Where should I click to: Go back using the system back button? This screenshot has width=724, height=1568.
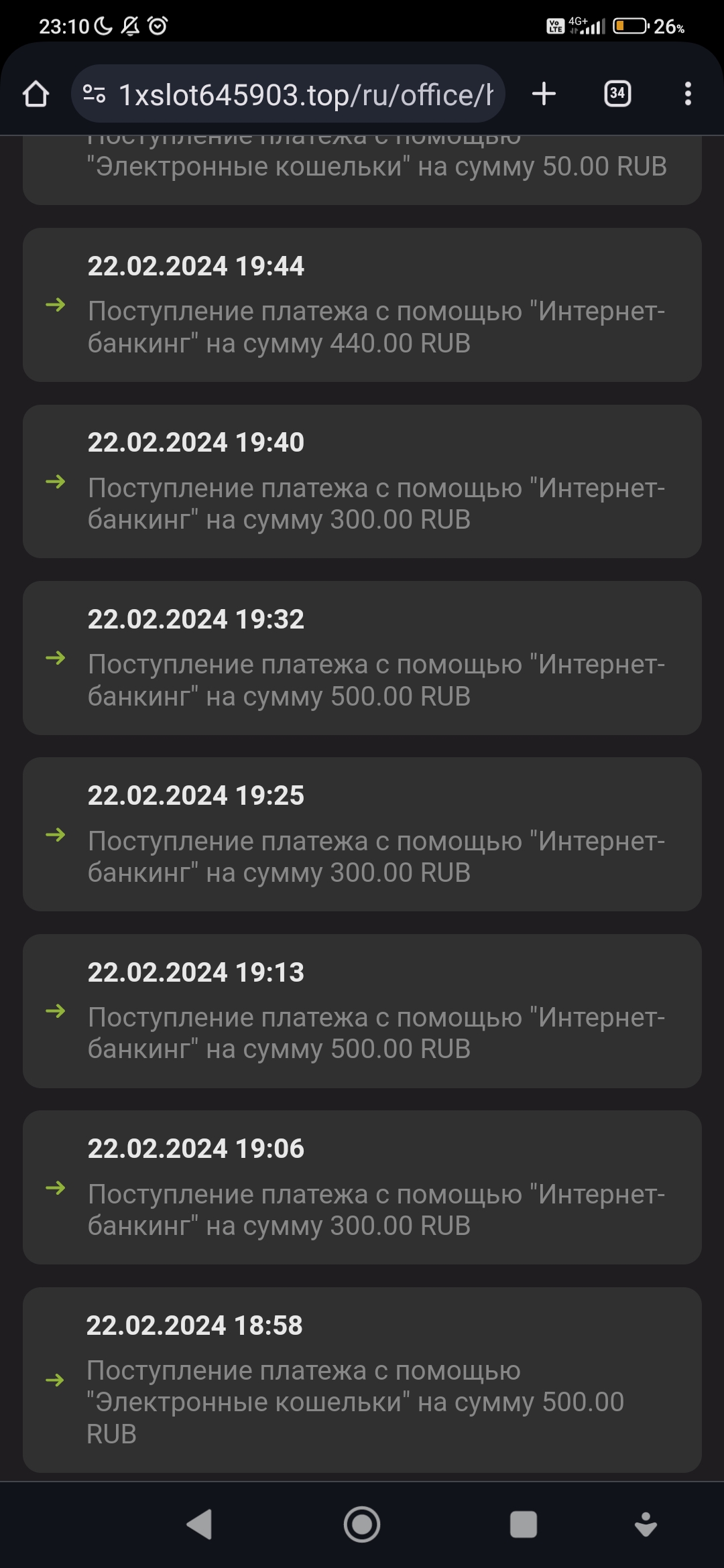tap(199, 1524)
